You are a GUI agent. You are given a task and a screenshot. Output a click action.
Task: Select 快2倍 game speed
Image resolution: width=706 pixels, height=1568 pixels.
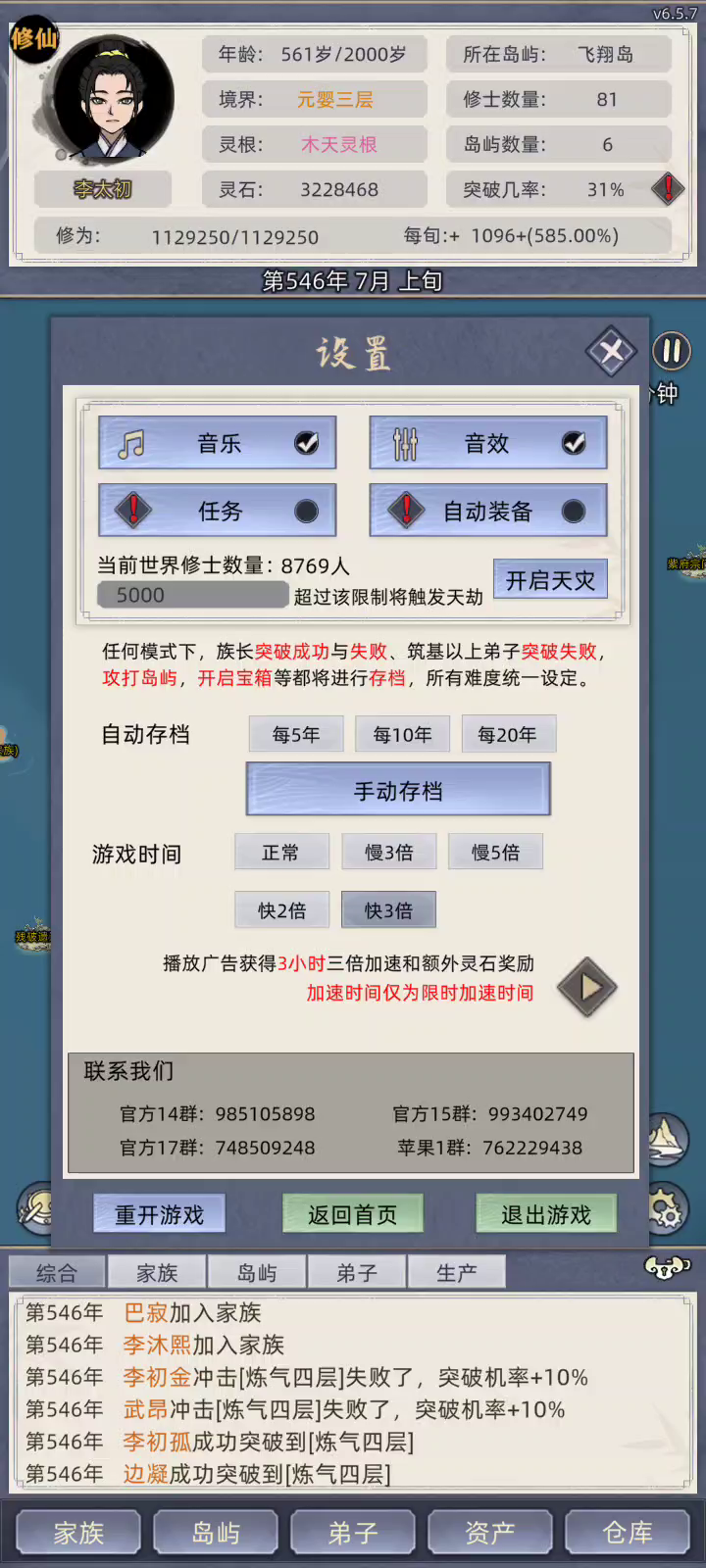281,910
